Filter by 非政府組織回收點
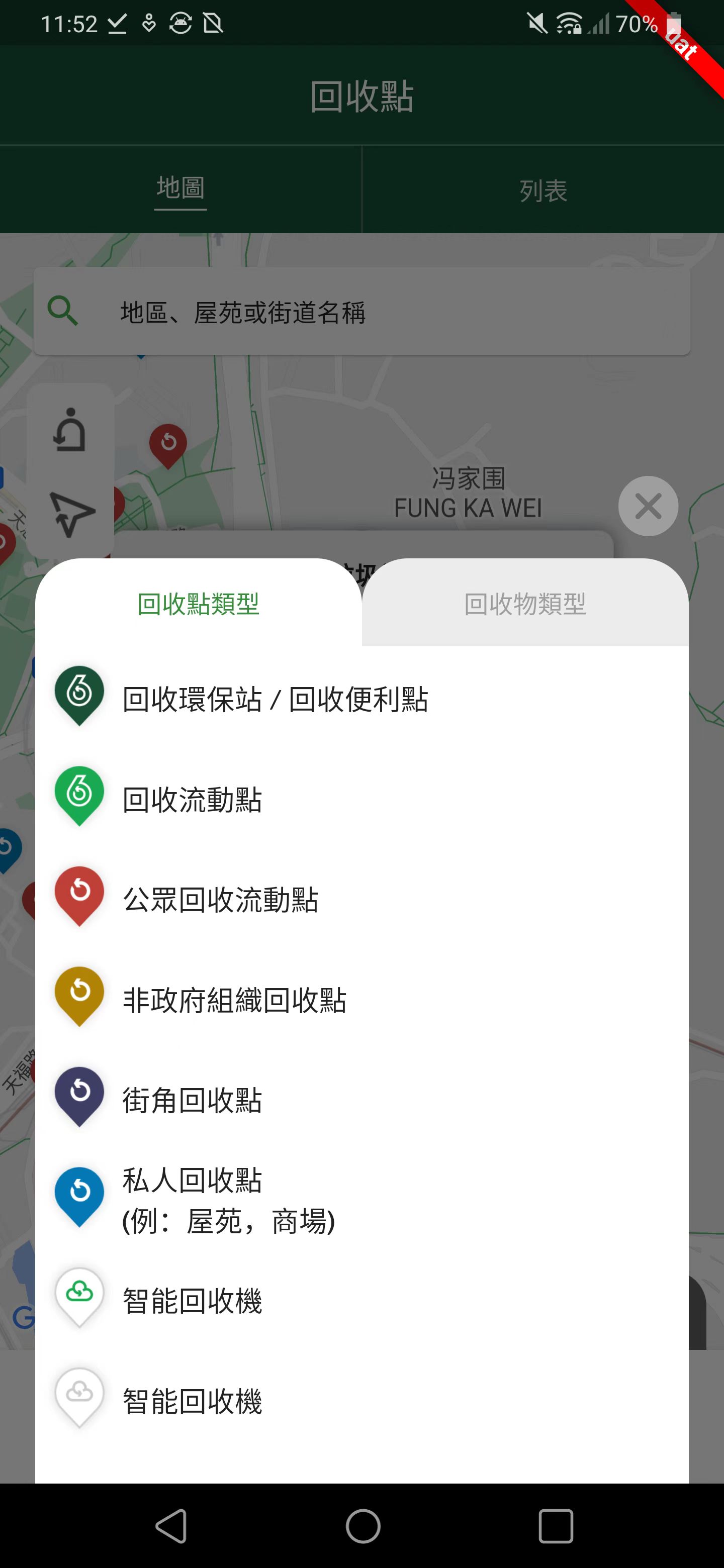724x1568 pixels. 234,1000
